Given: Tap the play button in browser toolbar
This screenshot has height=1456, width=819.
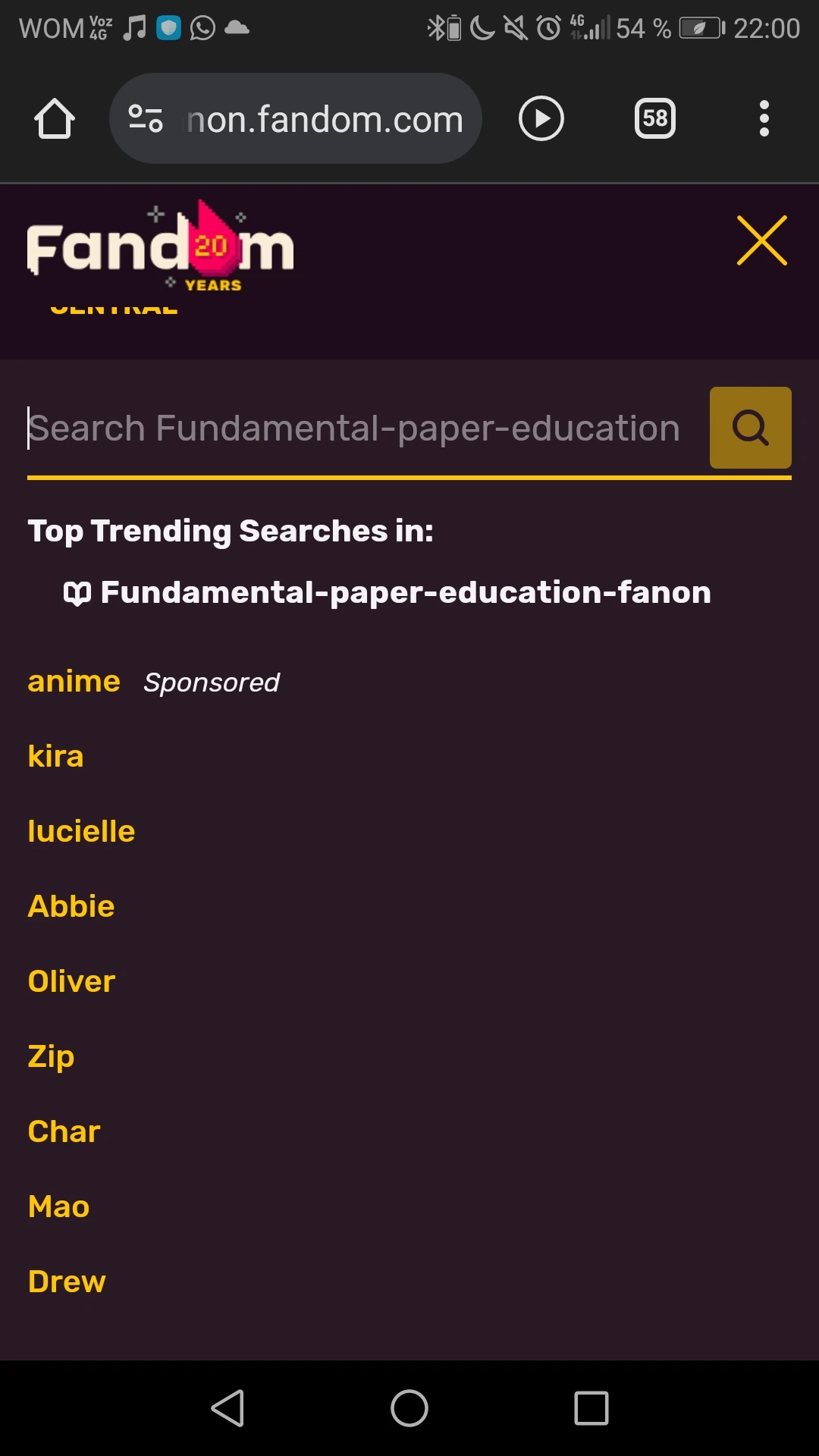Looking at the screenshot, I should 541,119.
